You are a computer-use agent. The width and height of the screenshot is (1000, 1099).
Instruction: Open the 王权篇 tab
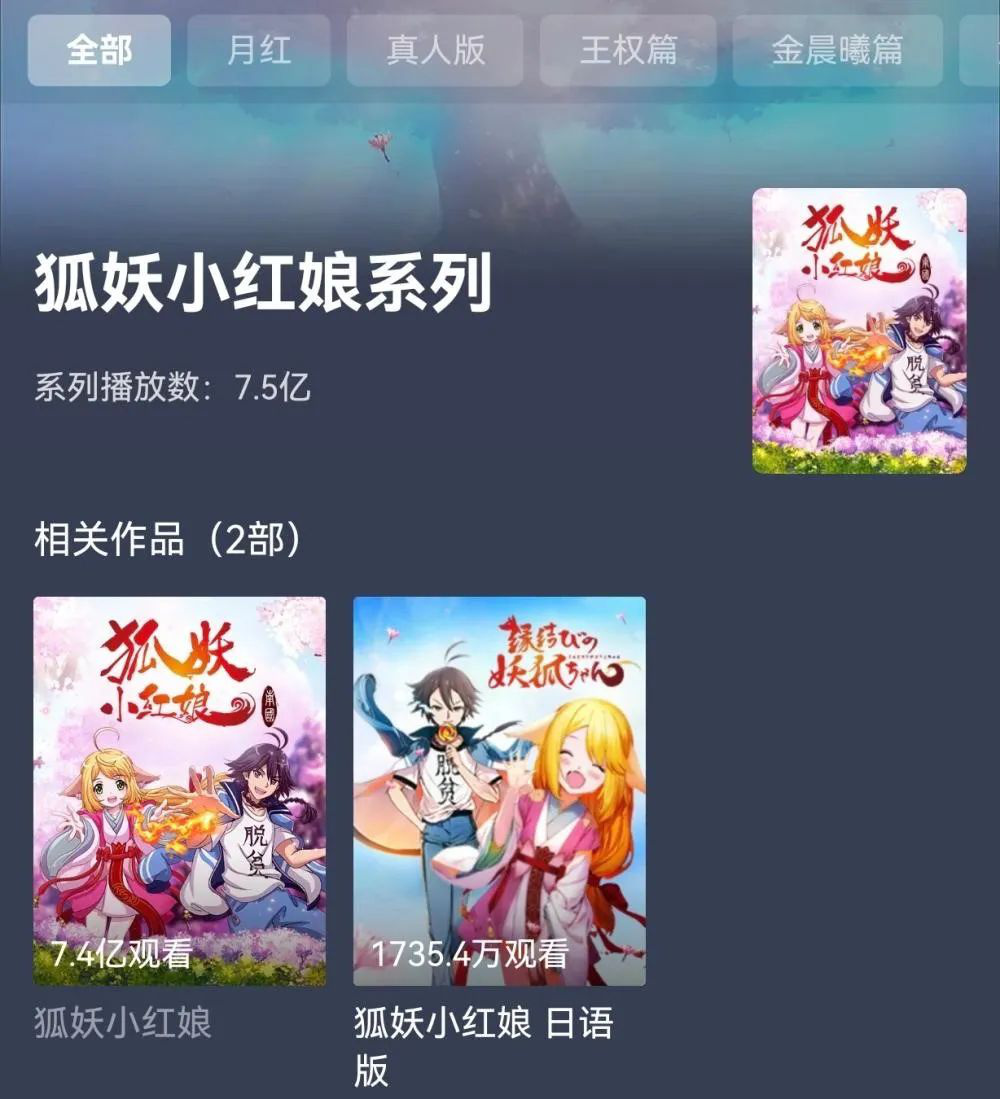pos(628,50)
